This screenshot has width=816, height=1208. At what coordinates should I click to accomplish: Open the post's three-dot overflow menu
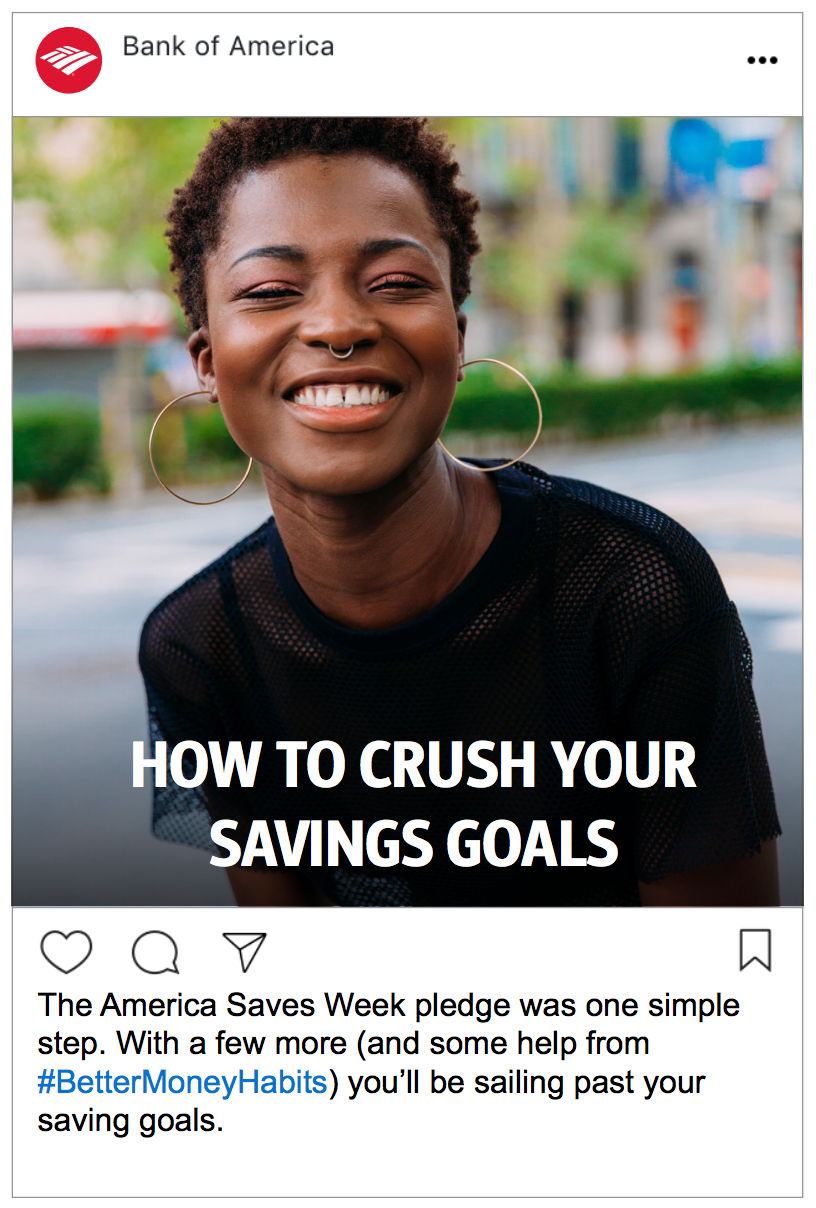click(762, 61)
